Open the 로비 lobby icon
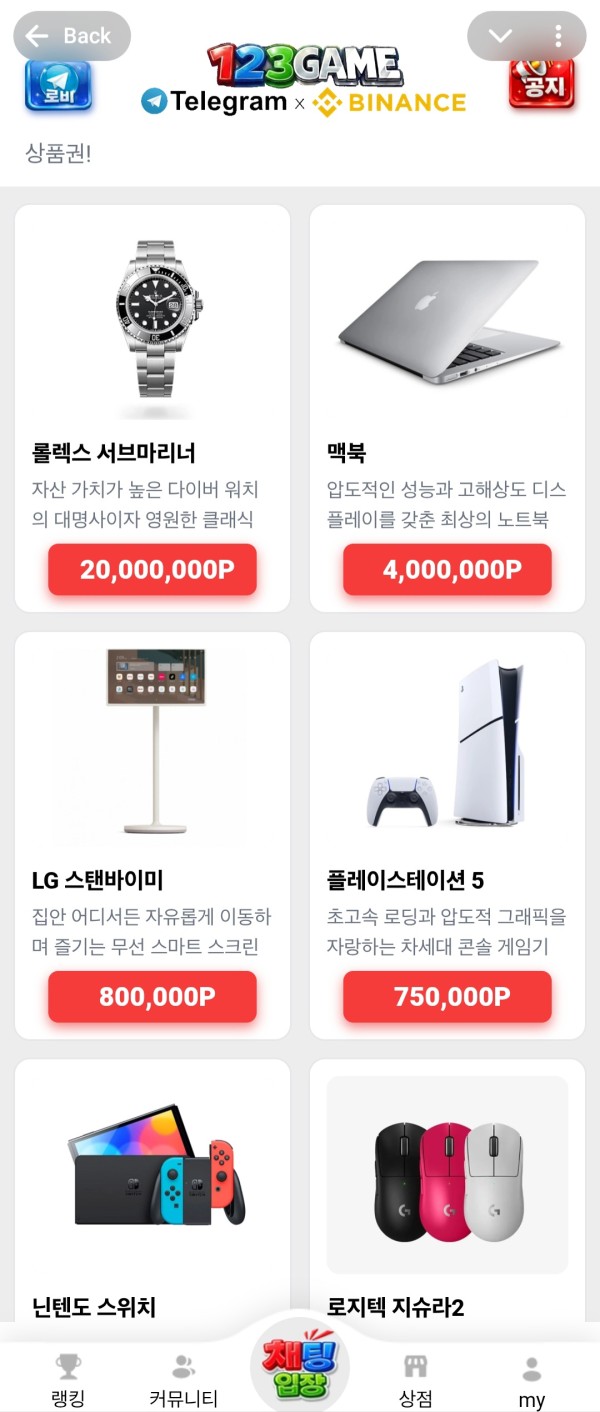This screenshot has width=600, height=1412. click(x=58, y=87)
